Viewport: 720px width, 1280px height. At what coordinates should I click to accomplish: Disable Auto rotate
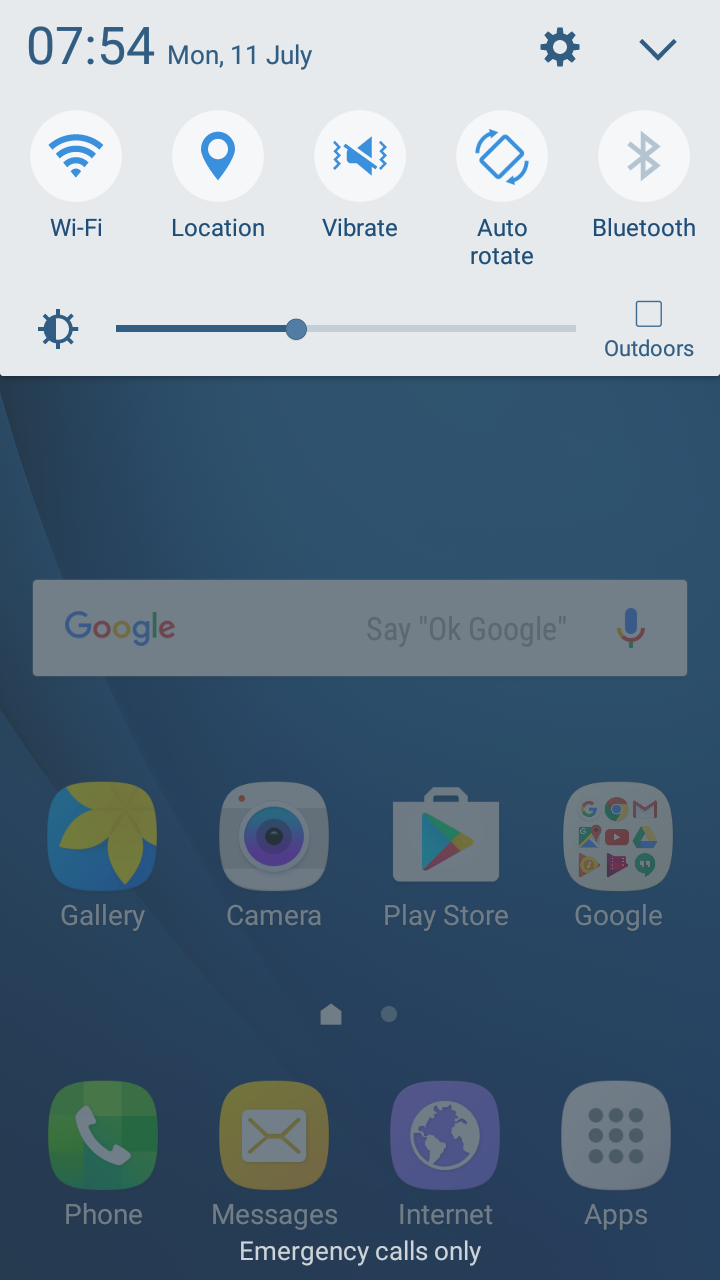(502, 157)
